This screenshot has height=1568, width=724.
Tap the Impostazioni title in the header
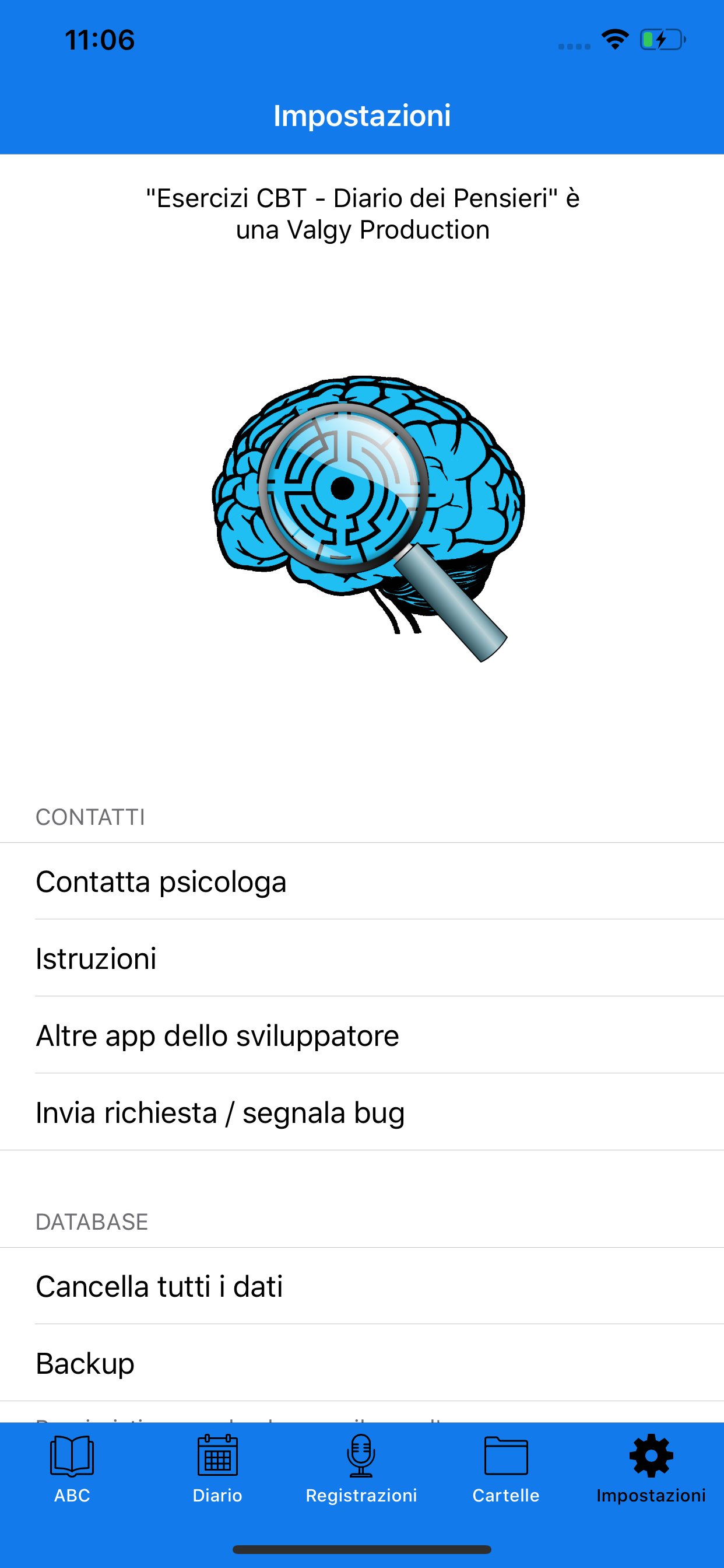(362, 115)
